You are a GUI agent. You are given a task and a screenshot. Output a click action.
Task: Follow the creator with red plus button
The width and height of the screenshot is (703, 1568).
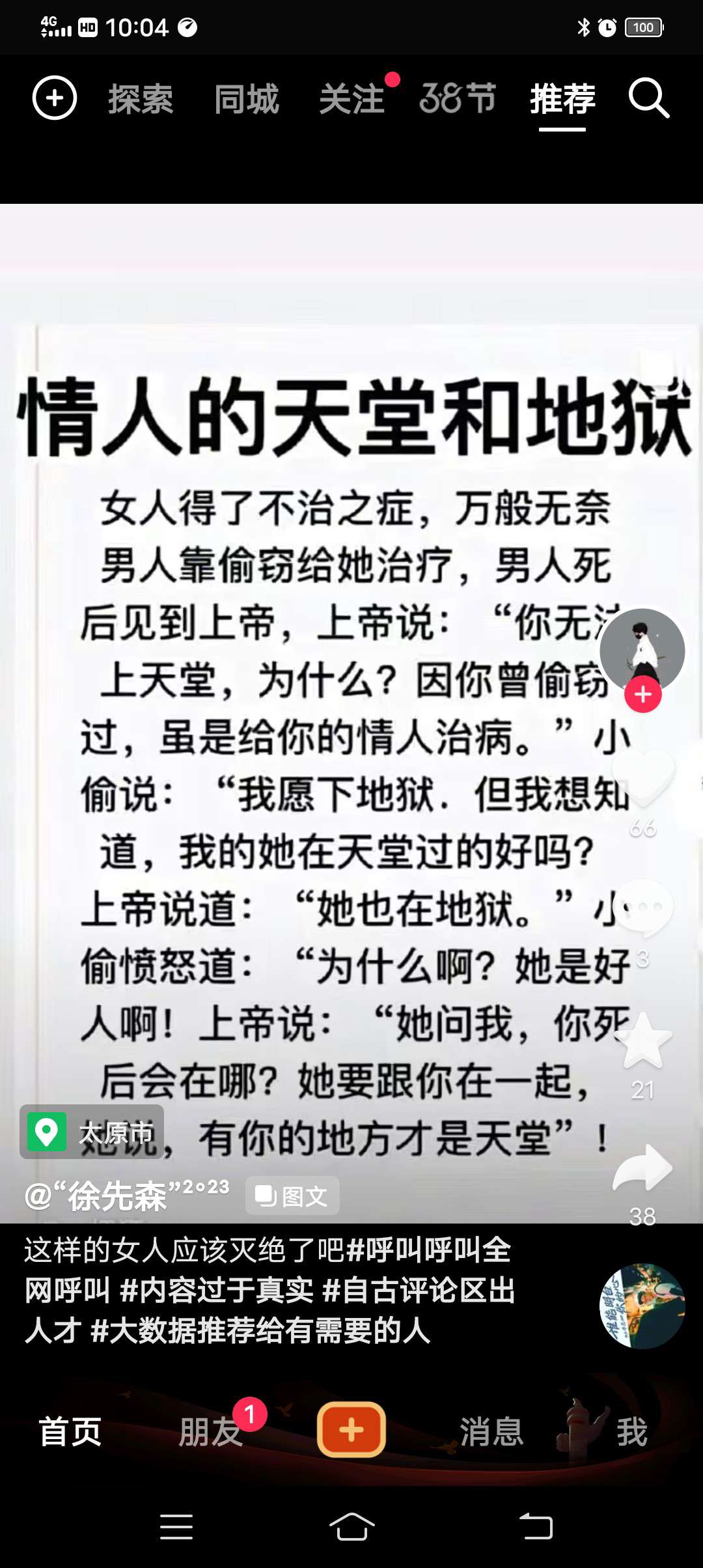[643, 695]
